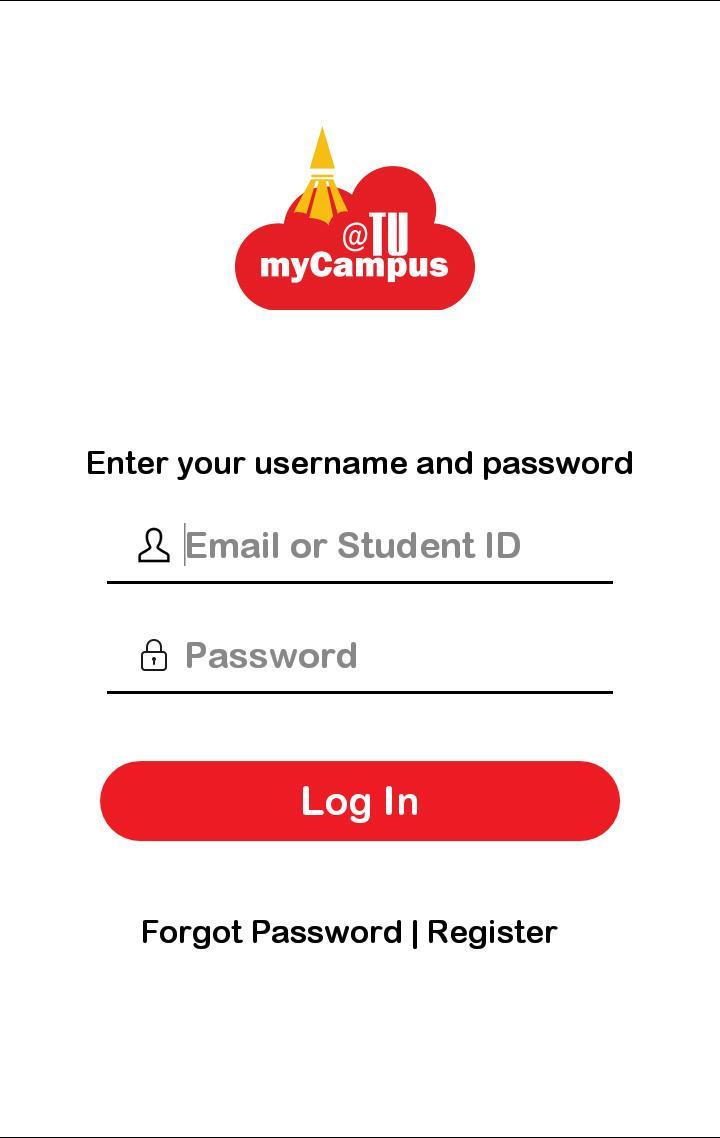Click the separator between Forgot Password and Register

pos(417,931)
